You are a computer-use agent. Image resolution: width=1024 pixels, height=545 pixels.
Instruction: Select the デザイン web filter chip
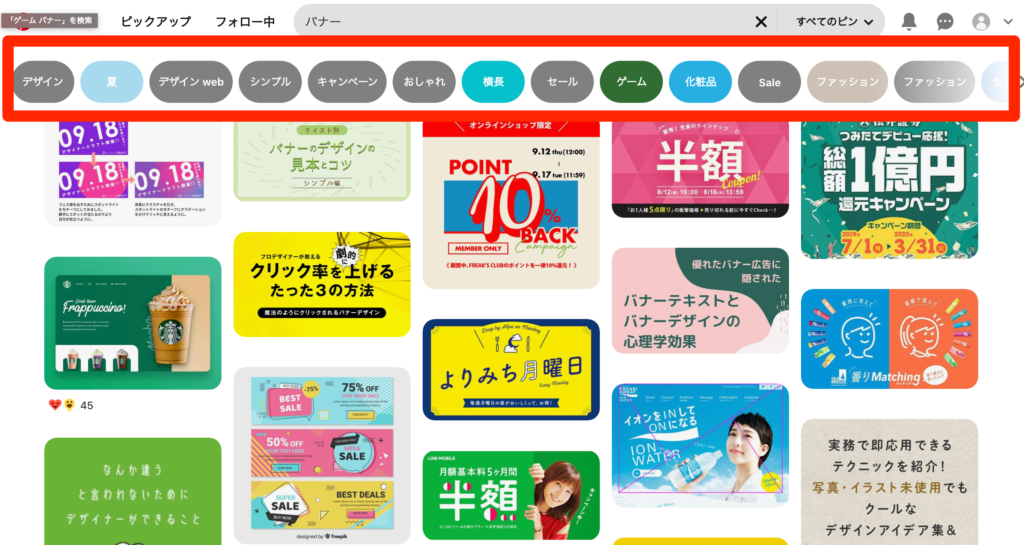[x=191, y=82]
